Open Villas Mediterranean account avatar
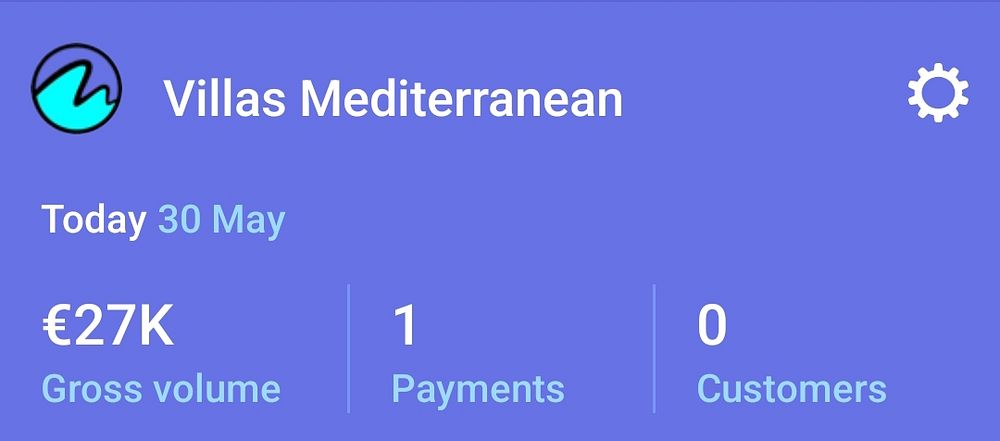The width and height of the screenshot is (1000, 441). click(x=77, y=89)
